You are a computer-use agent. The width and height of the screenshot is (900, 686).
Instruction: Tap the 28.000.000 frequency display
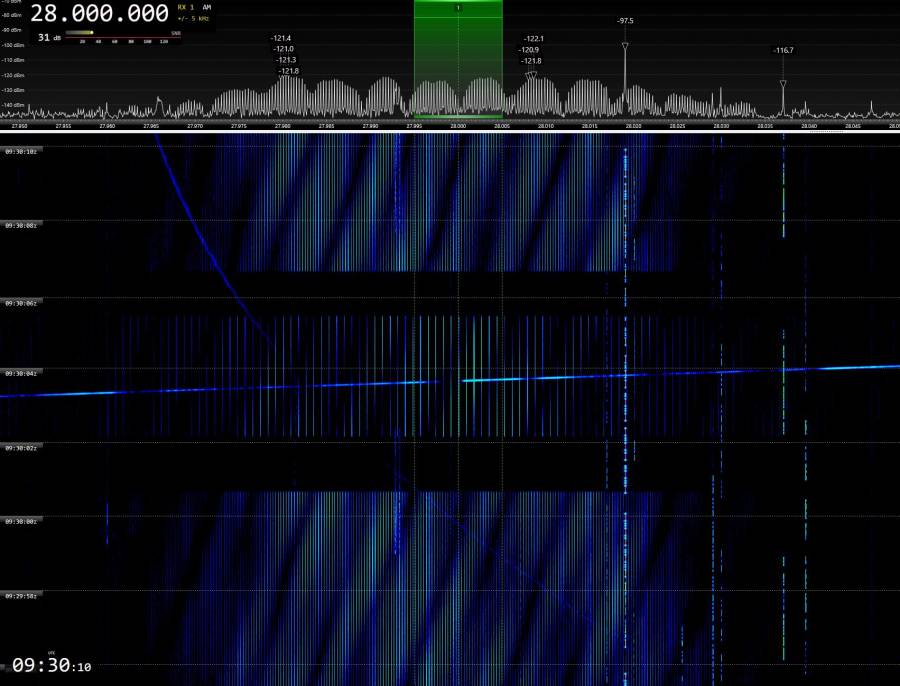tap(99, 14)
